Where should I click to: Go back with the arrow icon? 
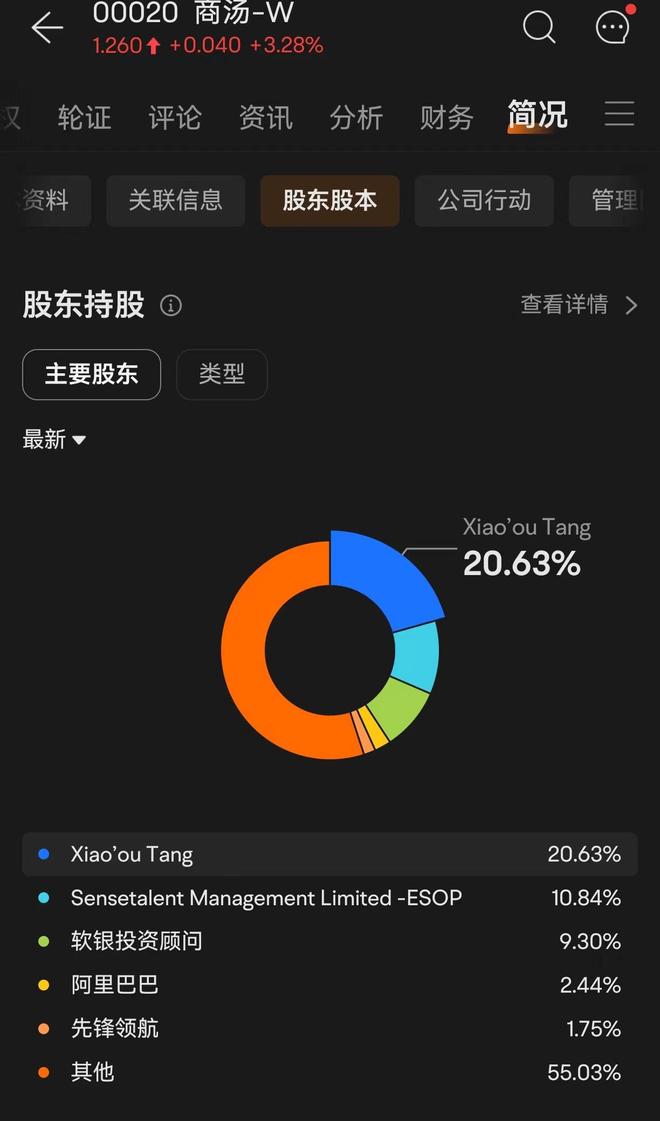tap(47, 28)
